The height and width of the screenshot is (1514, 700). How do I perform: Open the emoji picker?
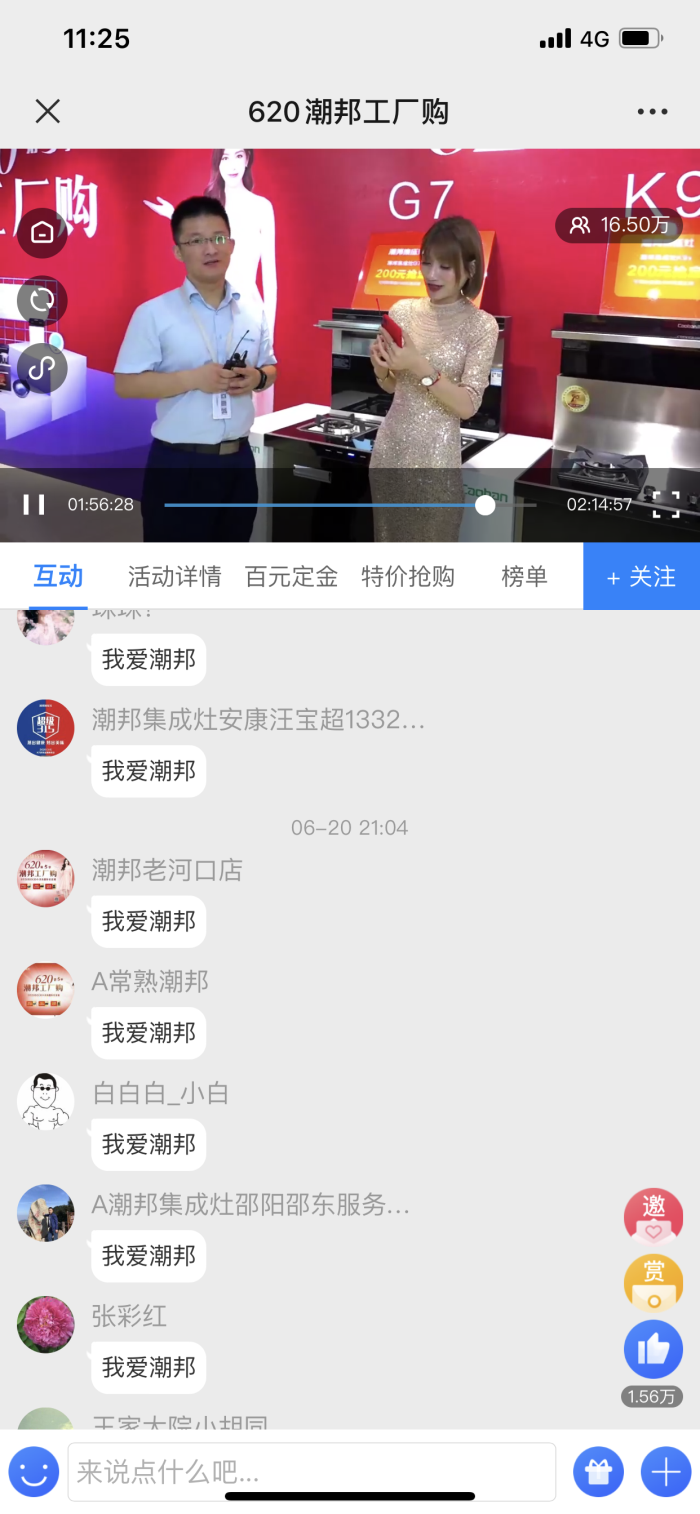click(34, 1471)
